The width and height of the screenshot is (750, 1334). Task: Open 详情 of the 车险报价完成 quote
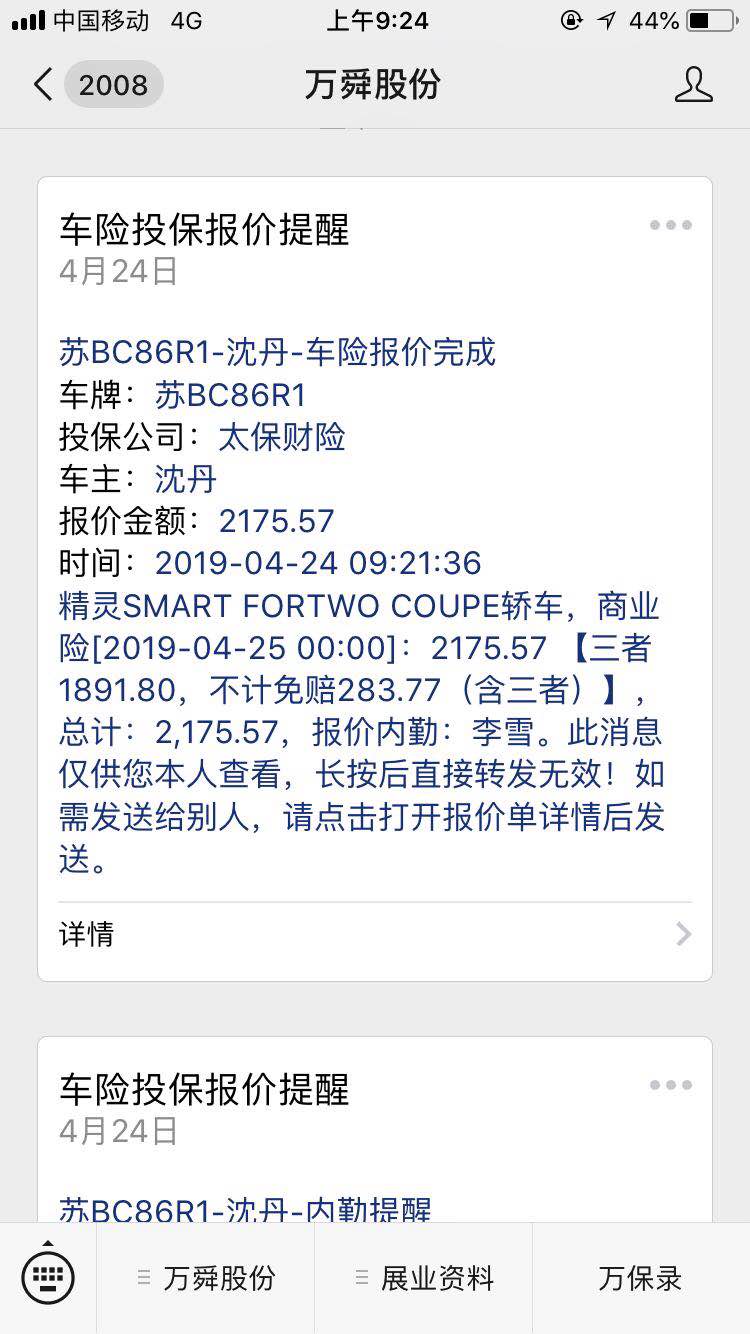(375, 934)
